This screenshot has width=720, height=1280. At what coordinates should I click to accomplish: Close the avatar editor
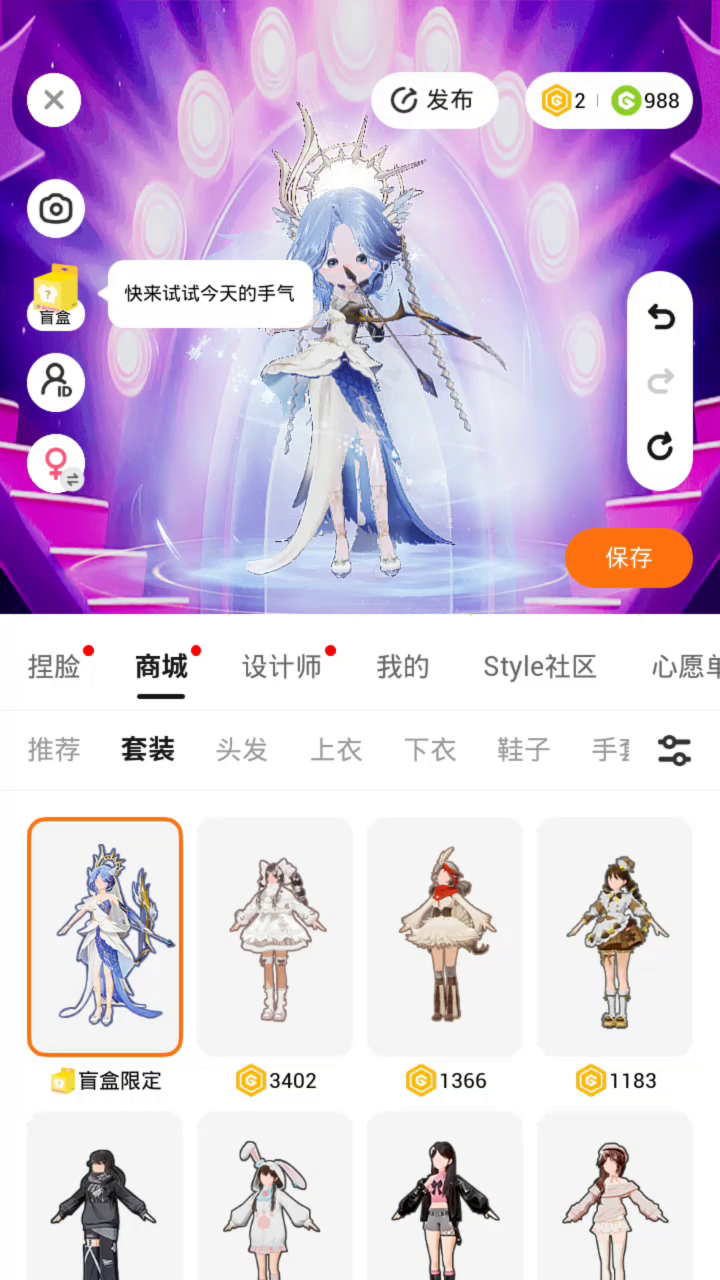point(54,100)
